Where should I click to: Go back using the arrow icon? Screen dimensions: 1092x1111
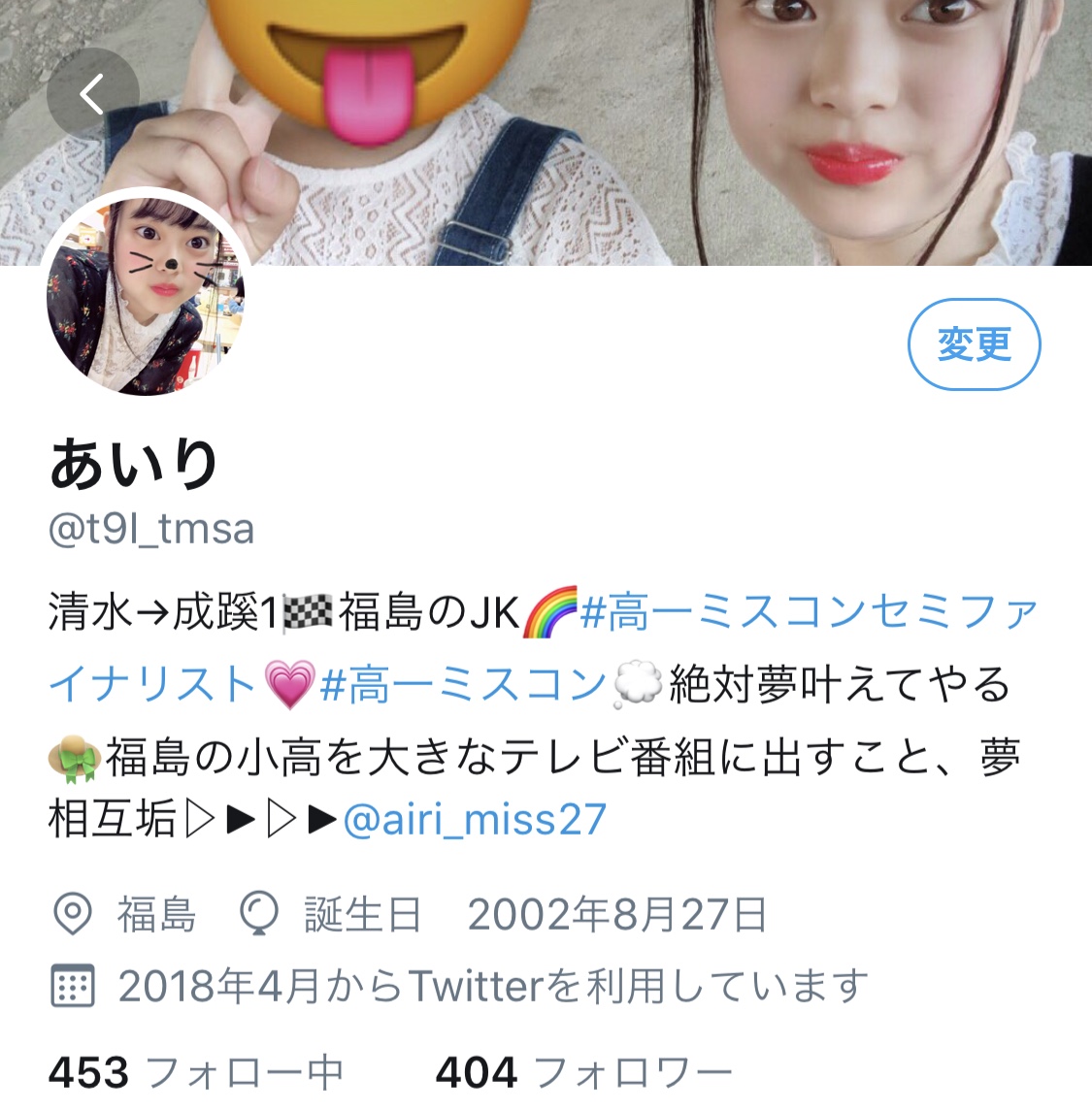92,95
